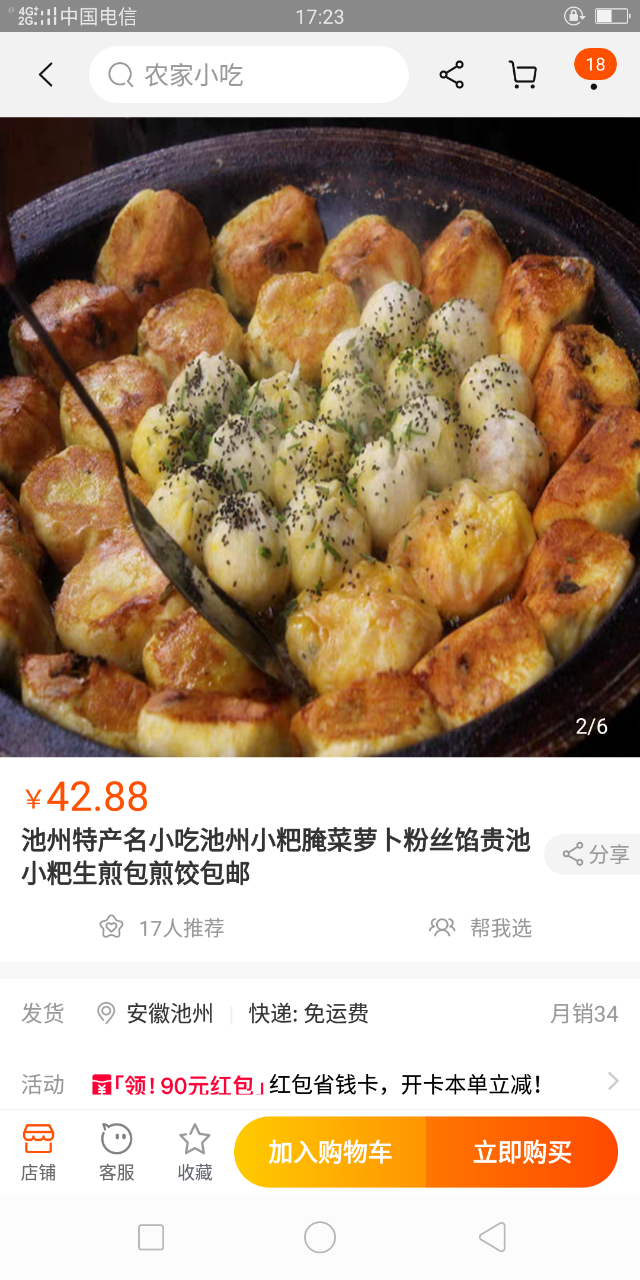This screenshot has width=640, height=1280.
Task: Tap 加入购物车 to add to cart
Action: coord(330,1152)
